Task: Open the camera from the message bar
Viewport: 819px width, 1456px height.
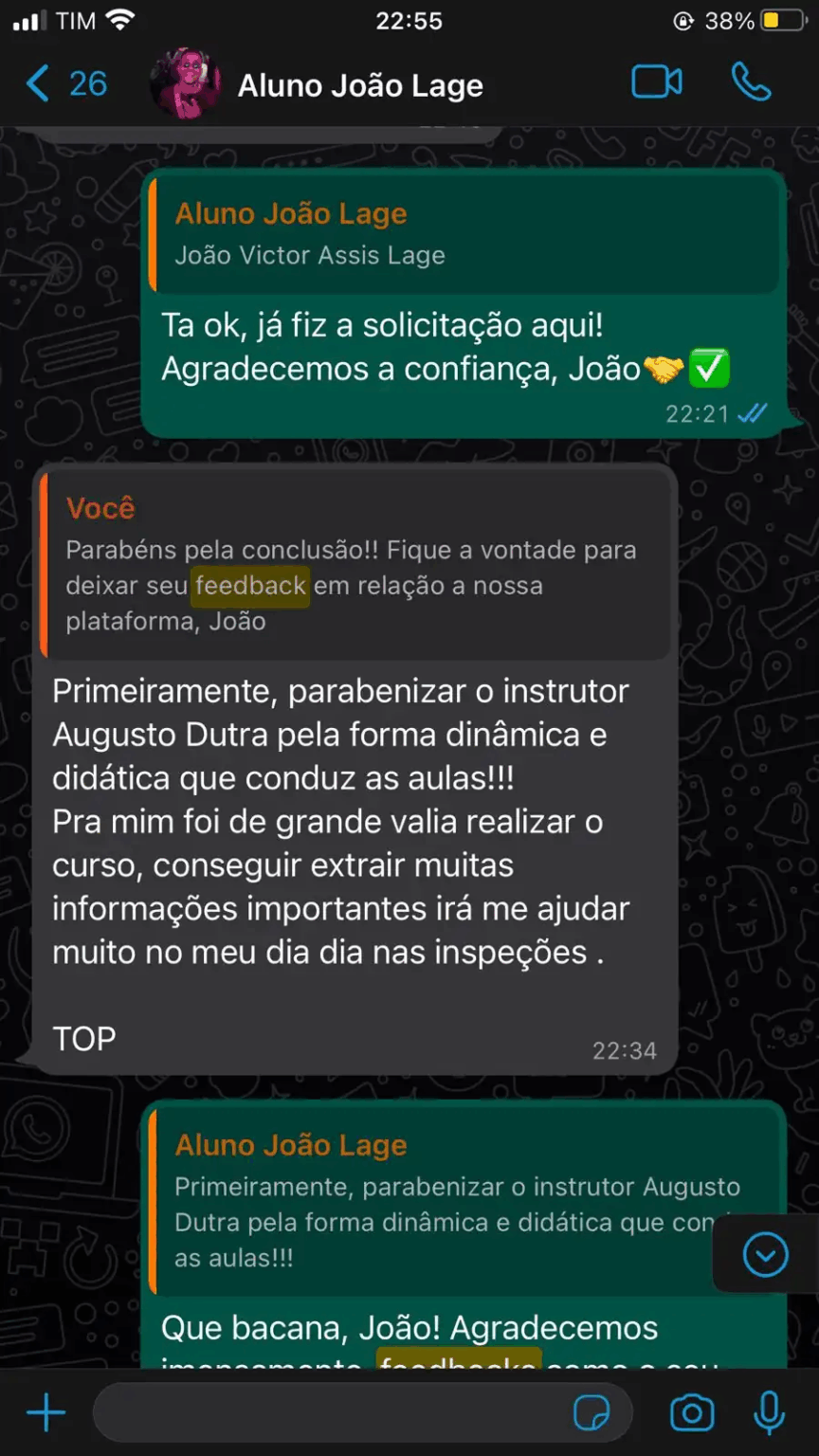Action: point(691,1411)
